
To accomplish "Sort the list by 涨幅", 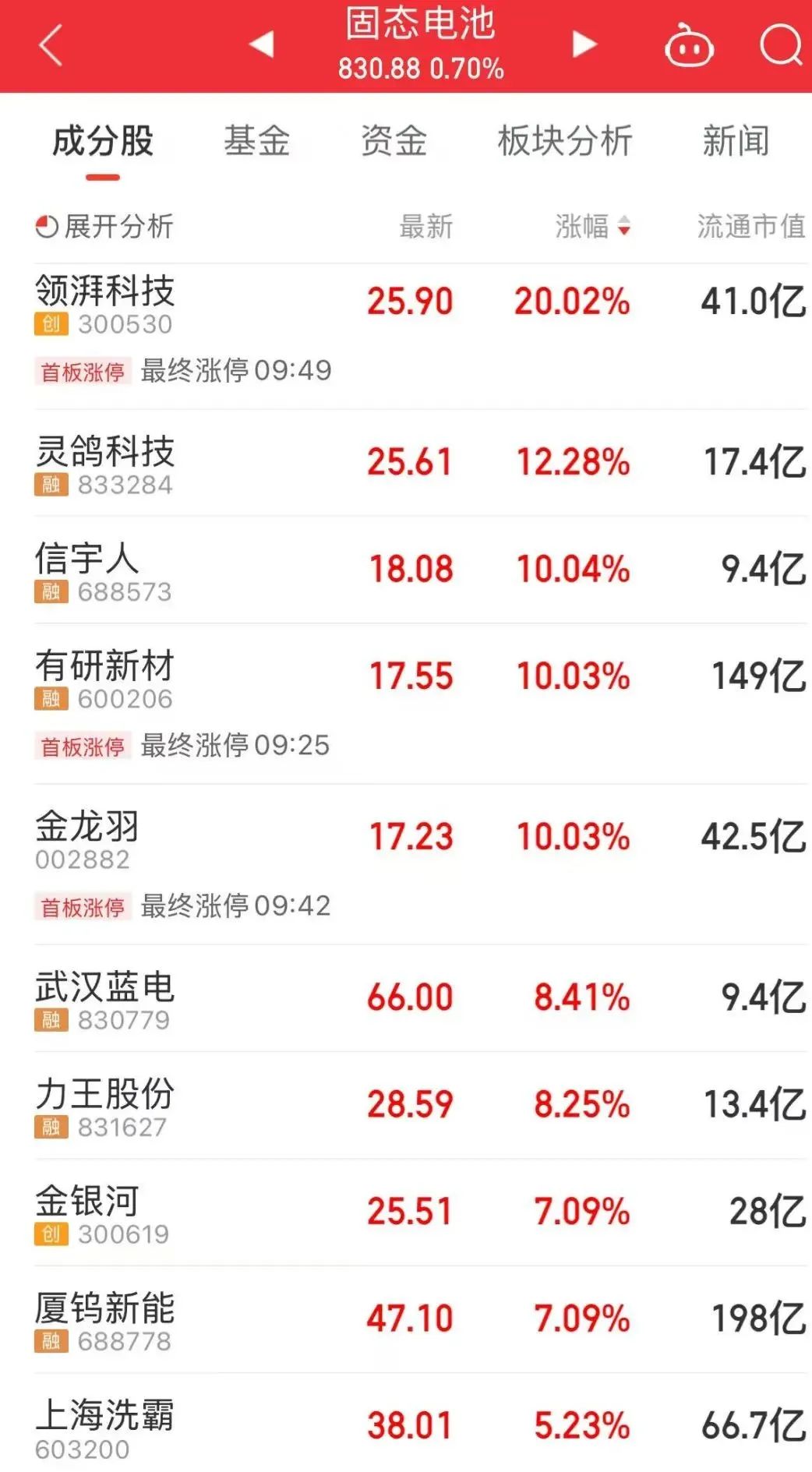I will pyautogui.click(x=592, y=227).
